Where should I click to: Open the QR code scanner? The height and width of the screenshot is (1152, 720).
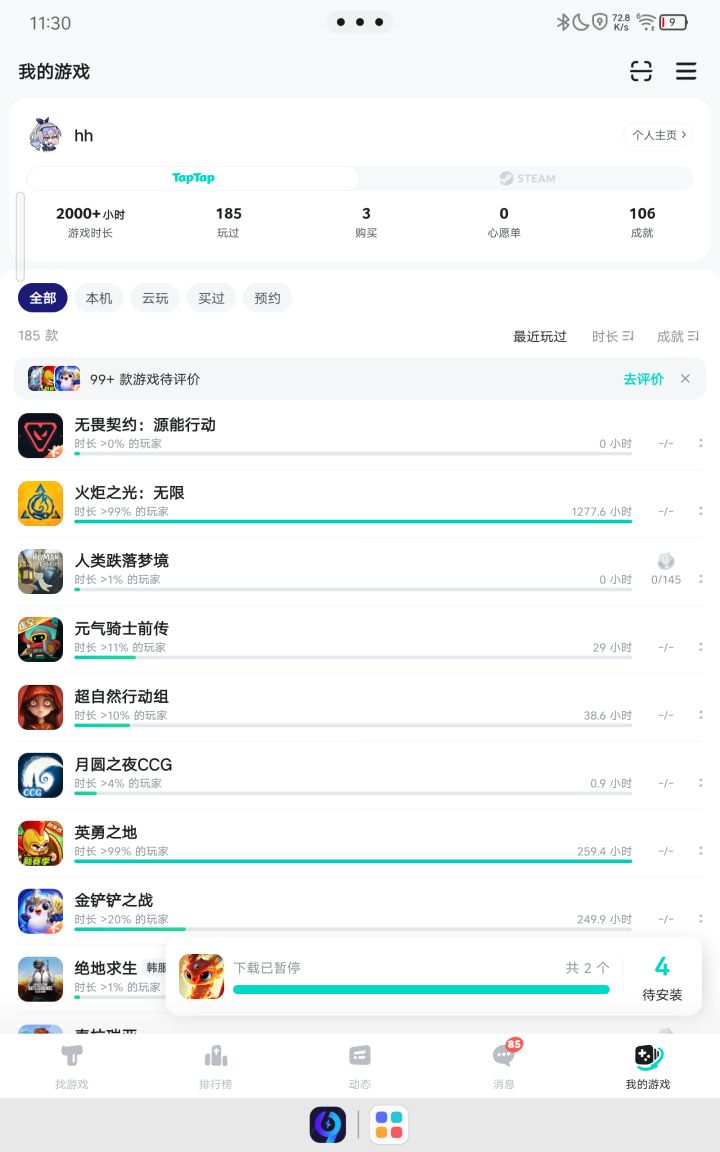click(x=640, y=71)
